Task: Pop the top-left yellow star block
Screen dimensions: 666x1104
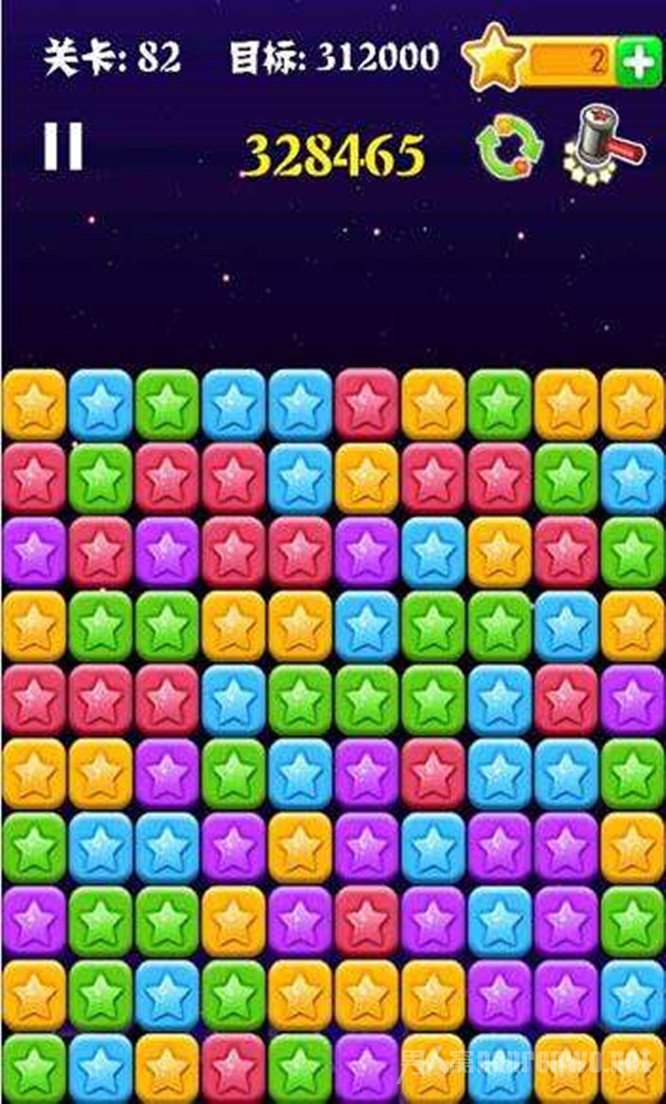Action: click(x=33, y=404)
